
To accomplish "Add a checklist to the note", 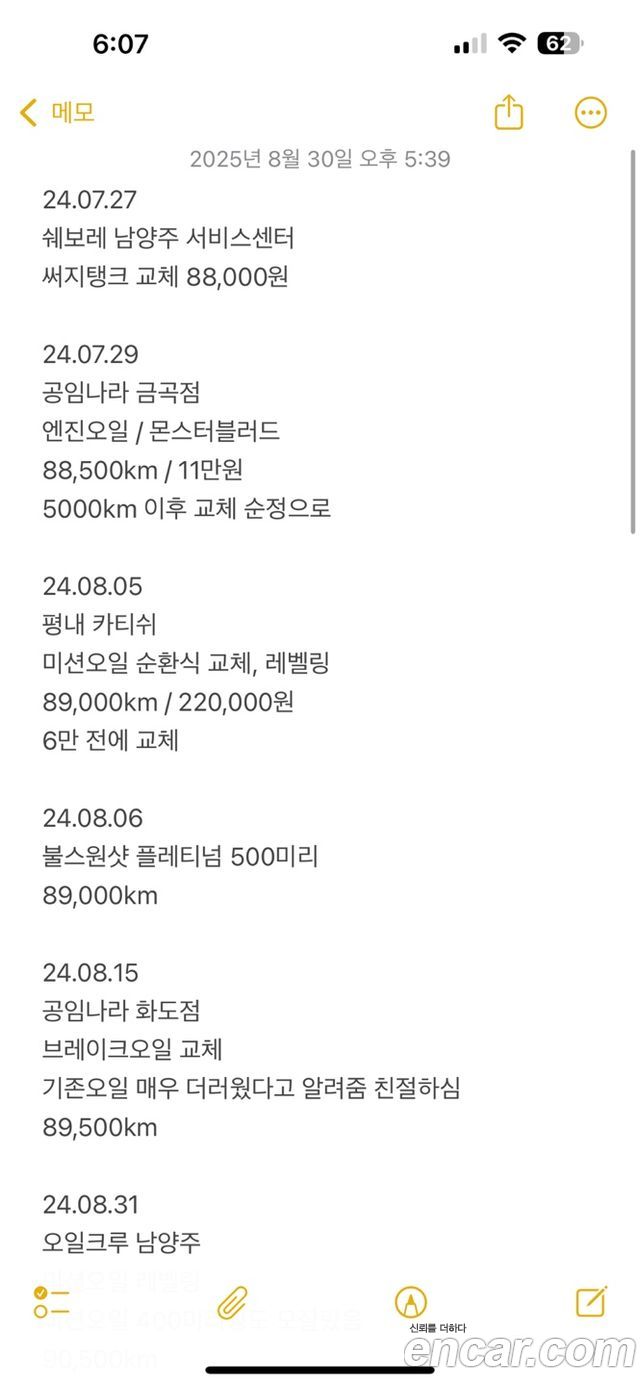I will 51,1302.
